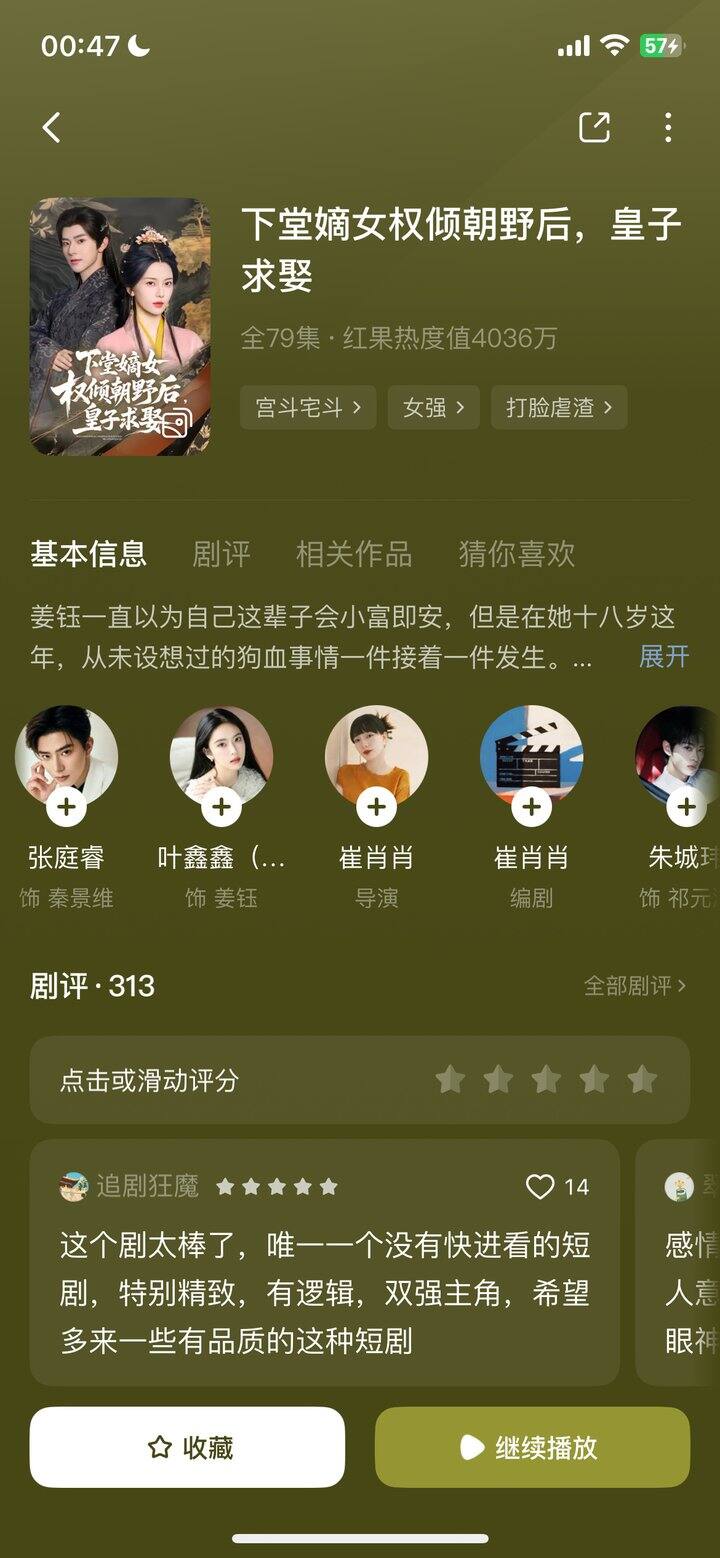This screenshot has width=720, height=1558.
Task: Like the review by 追剧狂魔
Action: [540, 1187]
